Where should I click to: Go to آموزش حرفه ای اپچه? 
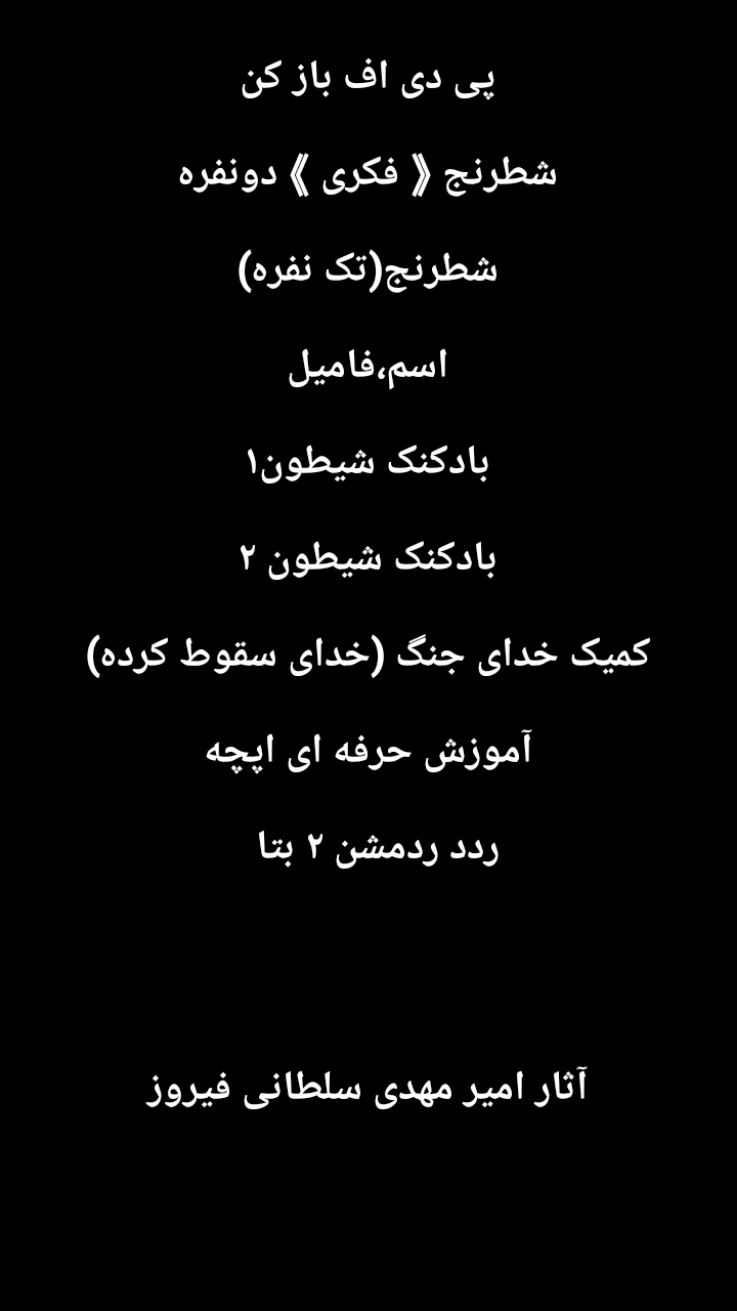tap(368, 751)
